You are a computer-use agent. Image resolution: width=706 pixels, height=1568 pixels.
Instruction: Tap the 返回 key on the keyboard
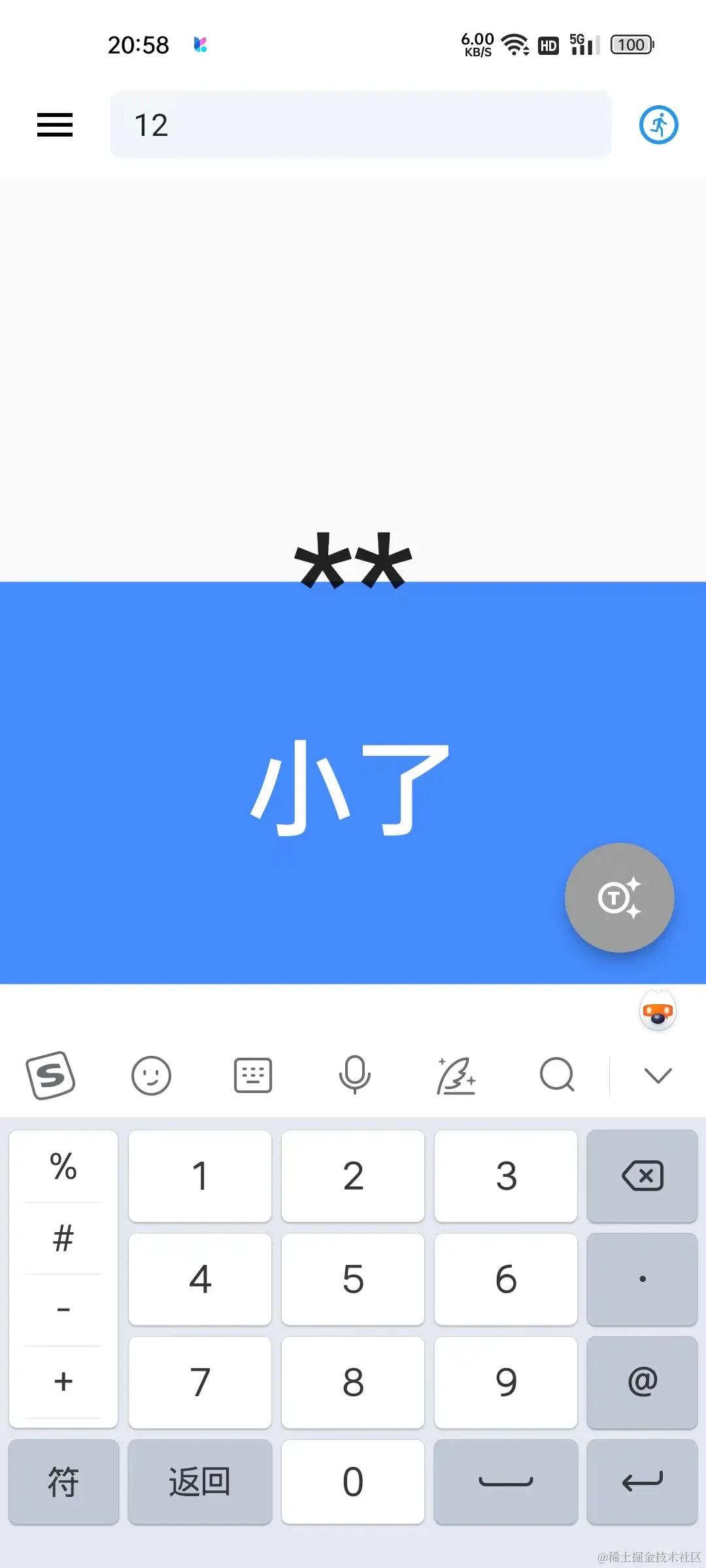pyautogui.click(x=200, y=1482)
